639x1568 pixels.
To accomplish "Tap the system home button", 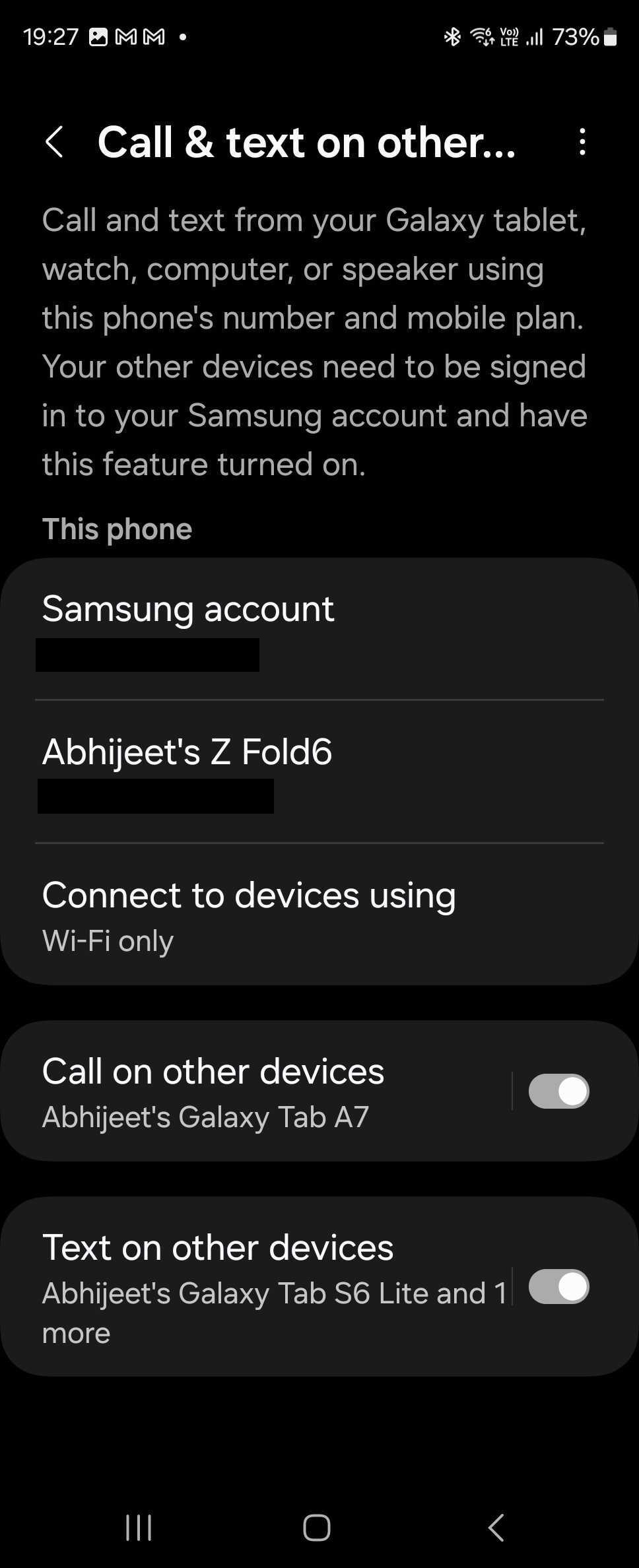I will (x=317, y=1527).
